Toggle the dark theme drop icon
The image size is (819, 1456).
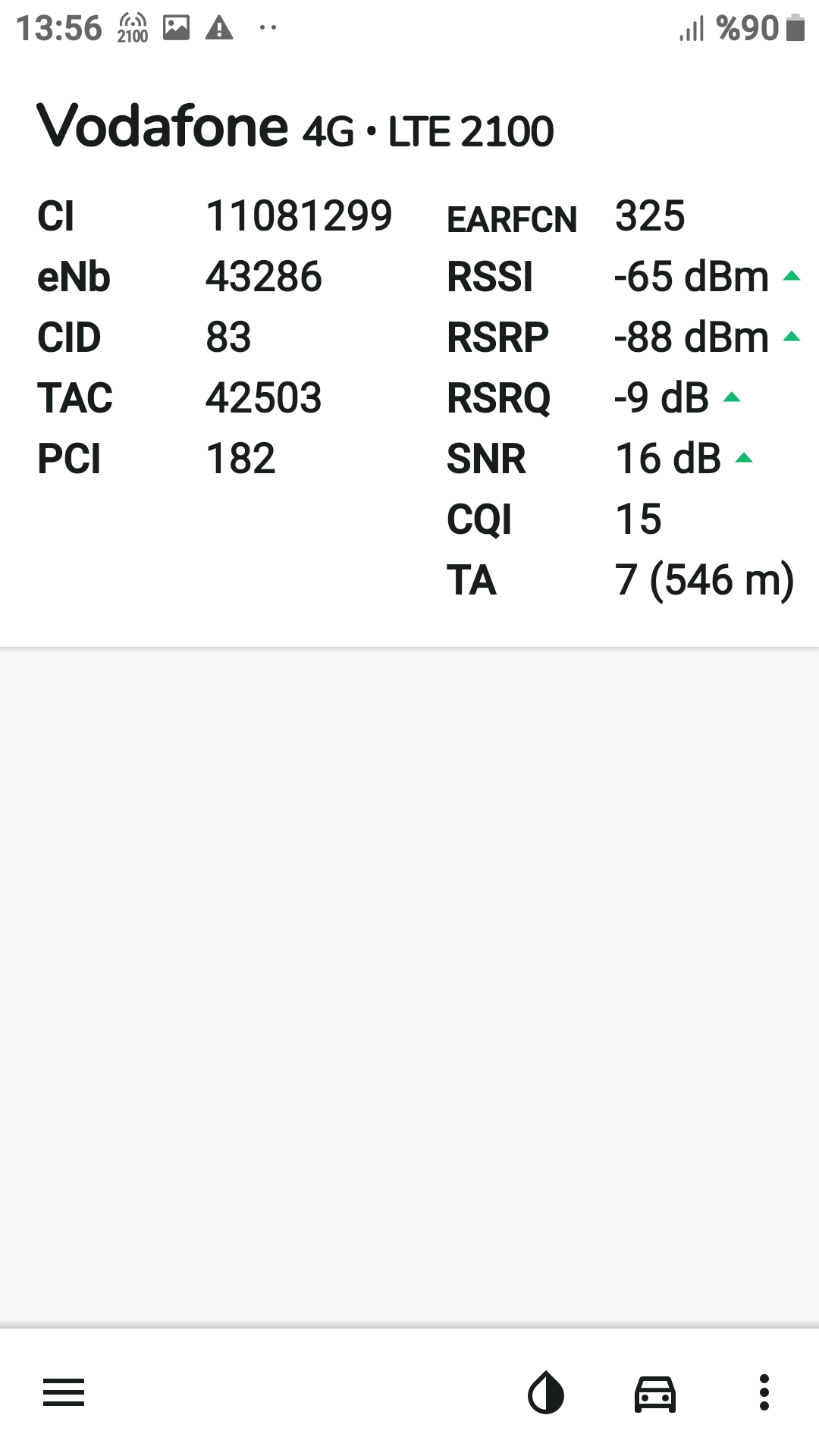(546, 1392)
